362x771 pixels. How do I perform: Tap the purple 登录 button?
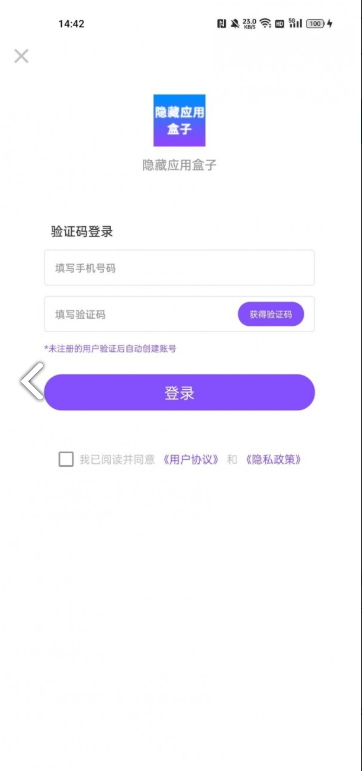point(180,392)
